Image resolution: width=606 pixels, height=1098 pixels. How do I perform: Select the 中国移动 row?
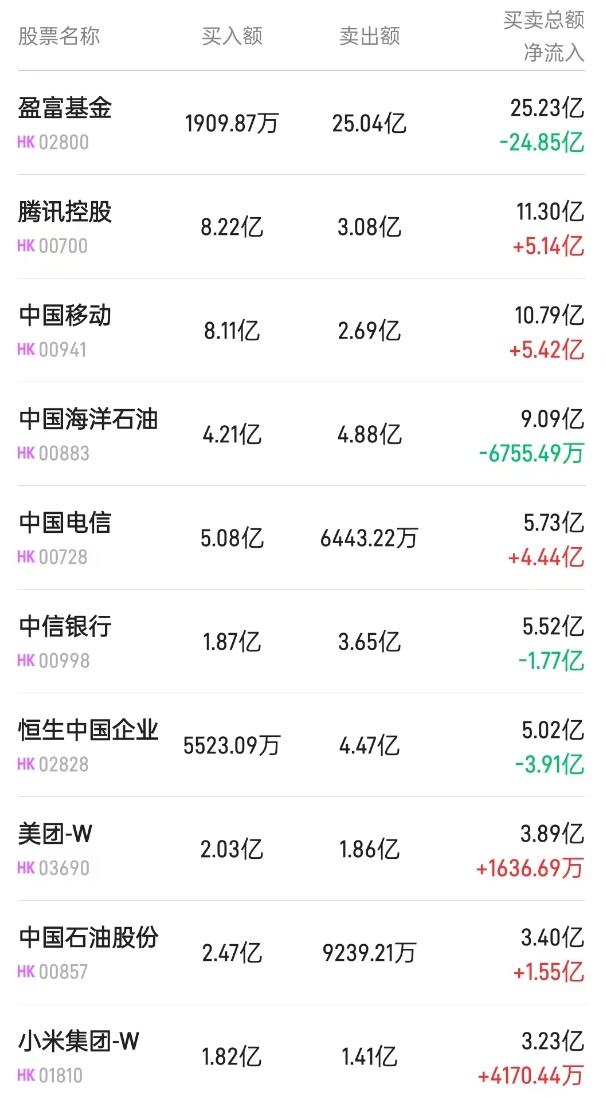click(x=66, y=316)
